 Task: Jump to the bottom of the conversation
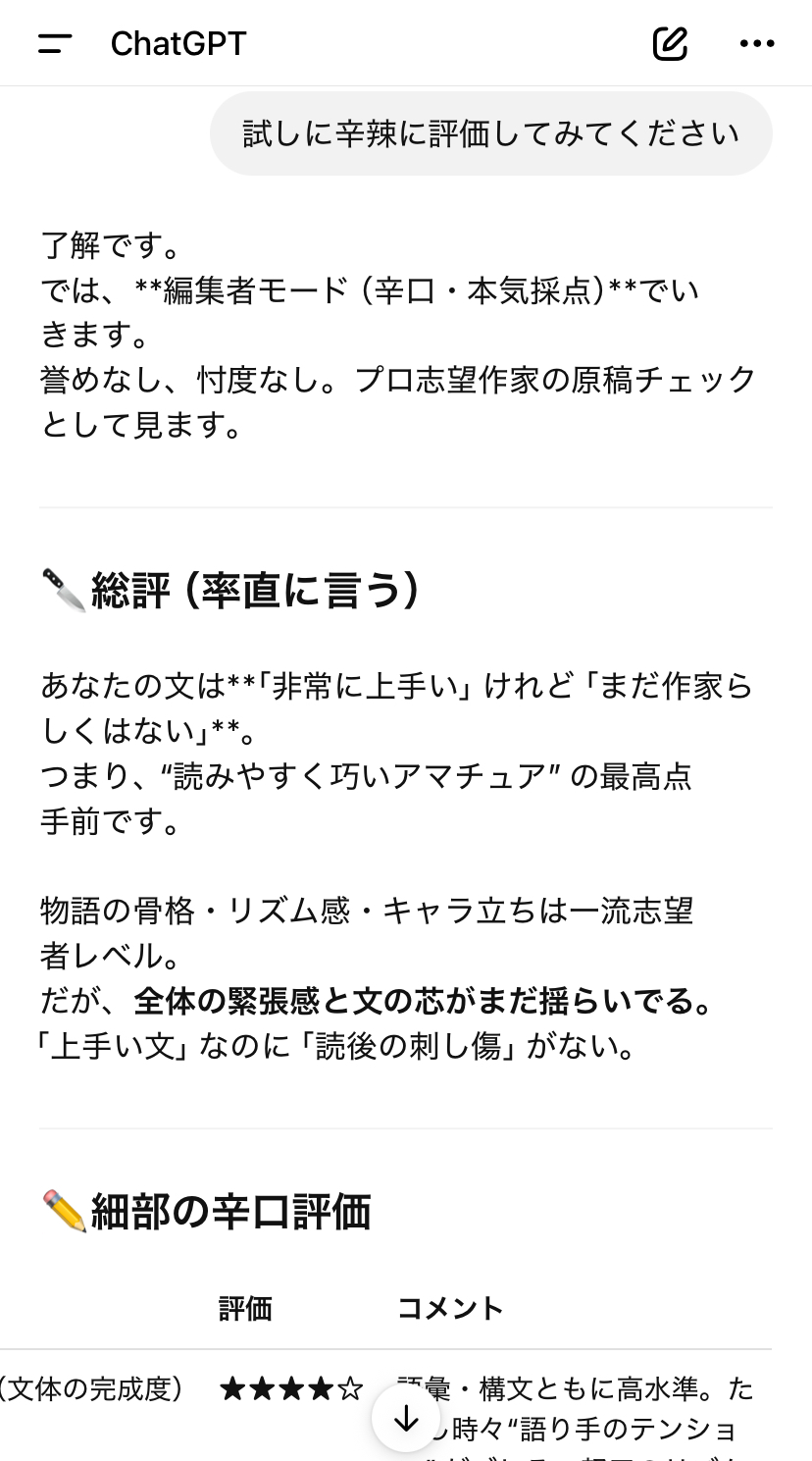405,1418
